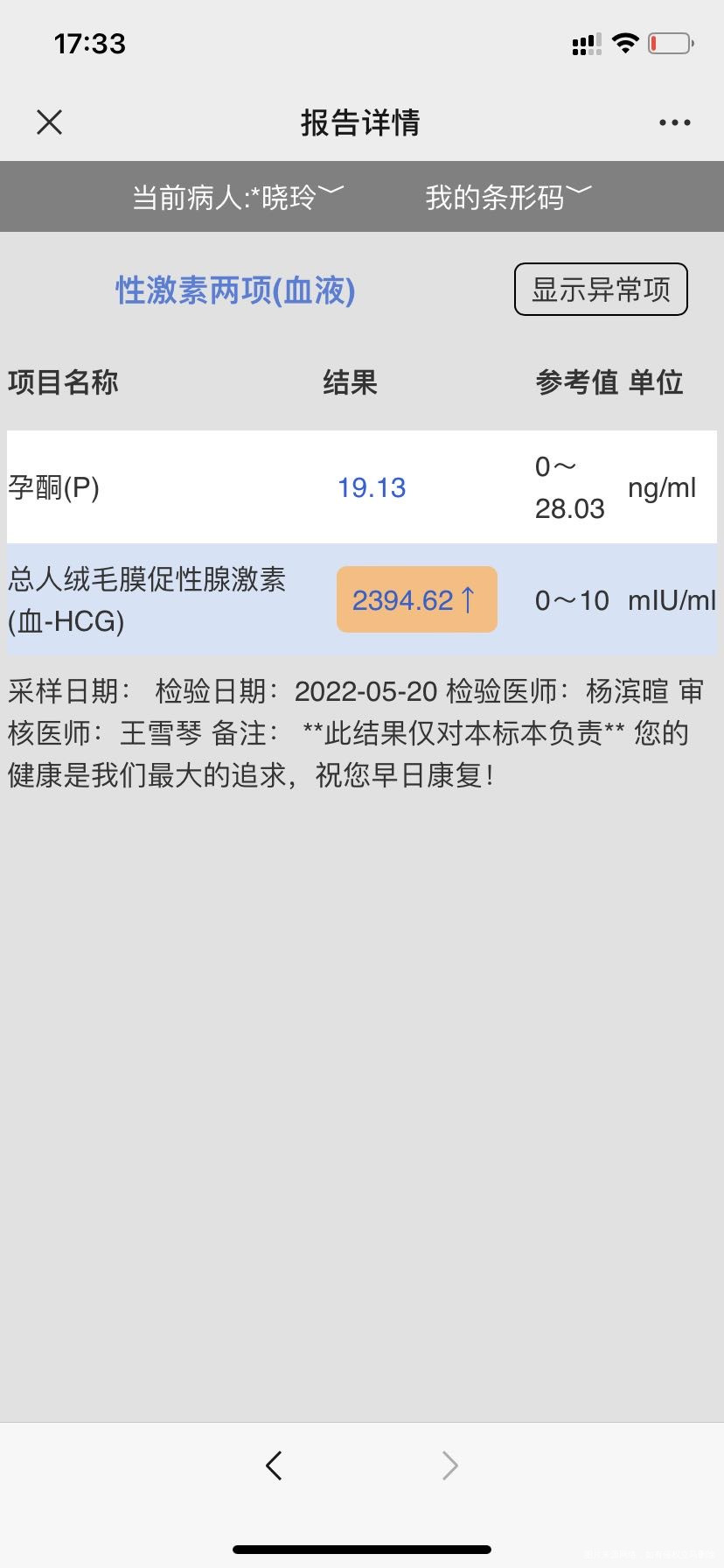
Task: Open the more options menu
Action: click(673, 122)
